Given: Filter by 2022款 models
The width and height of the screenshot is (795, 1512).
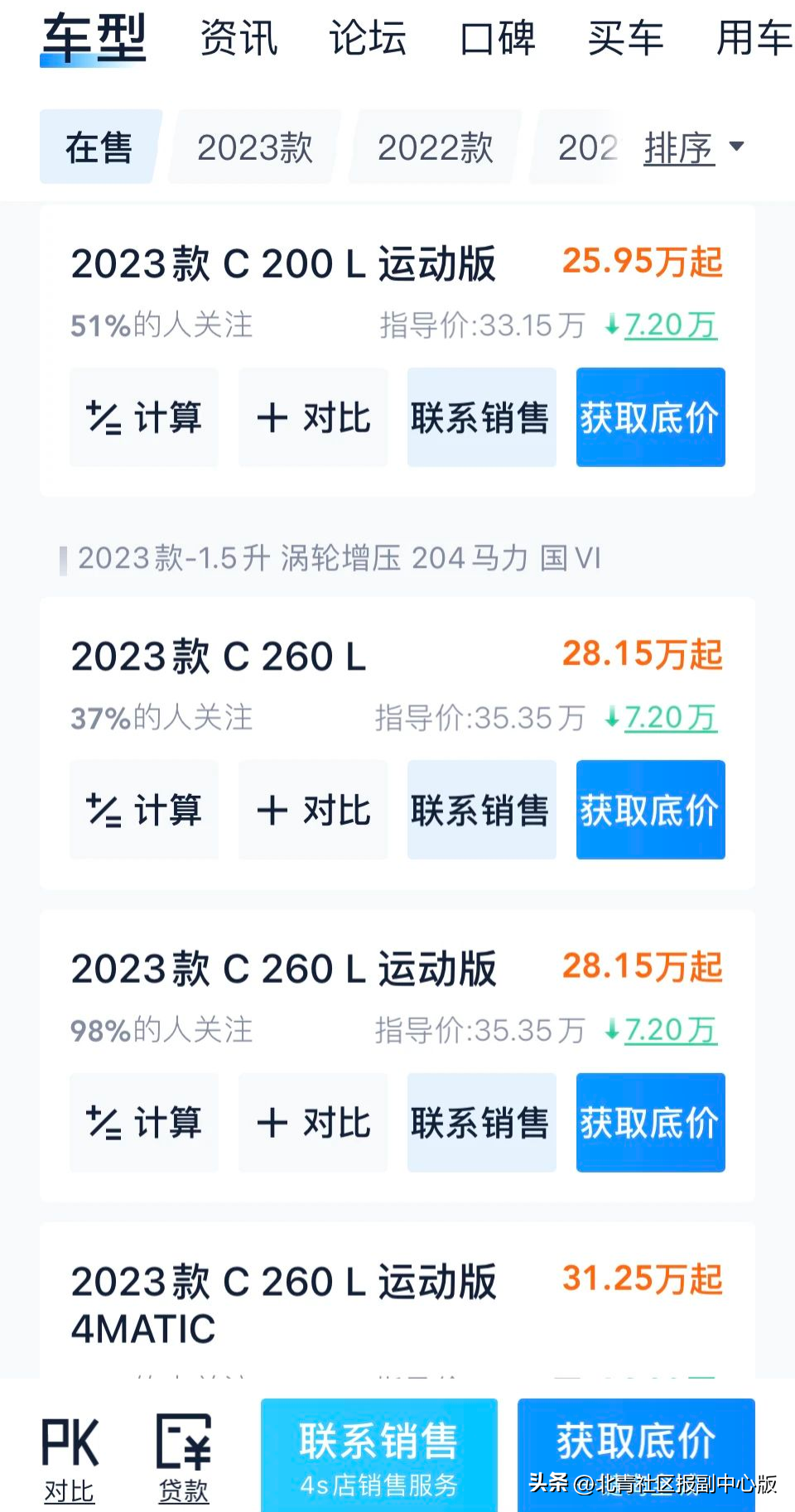Looking at the screenshot, I should pos(436,147).
